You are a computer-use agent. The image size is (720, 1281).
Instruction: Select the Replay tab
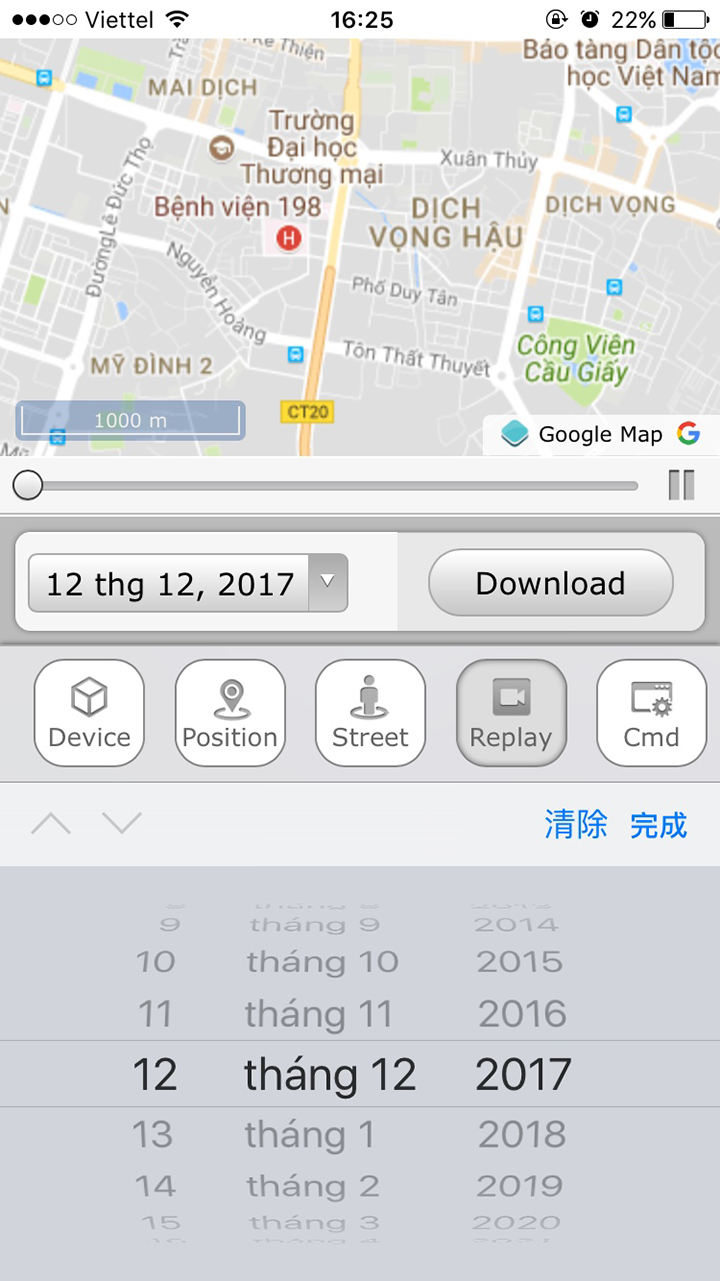[x=511, y=714]
